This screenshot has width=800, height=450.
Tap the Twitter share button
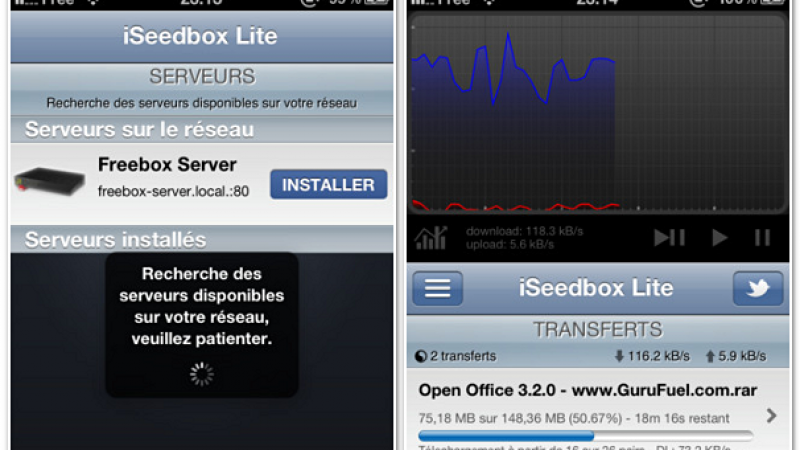(758, 288)
